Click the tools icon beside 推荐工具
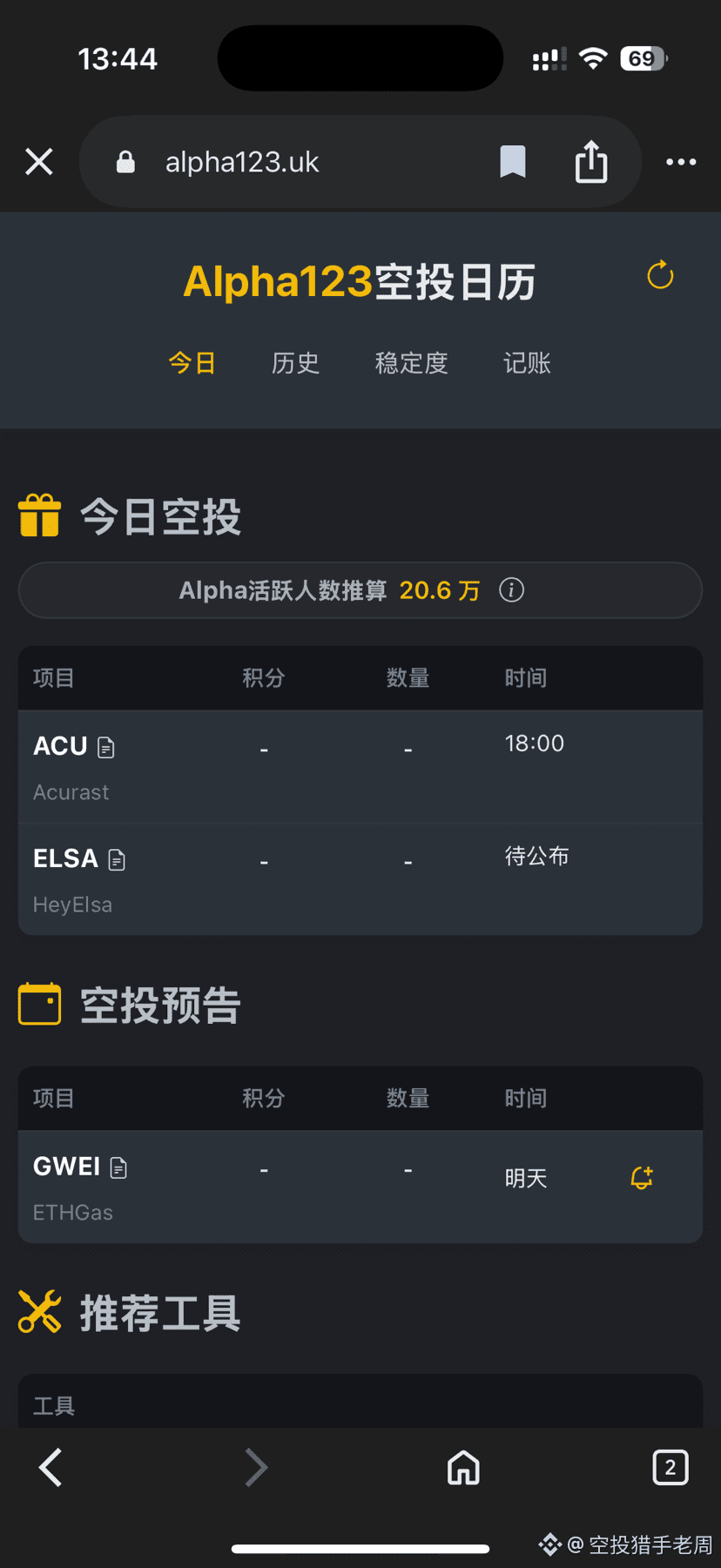The width and height of the screenshot is (721, 1568). (x=39, y=1311)
